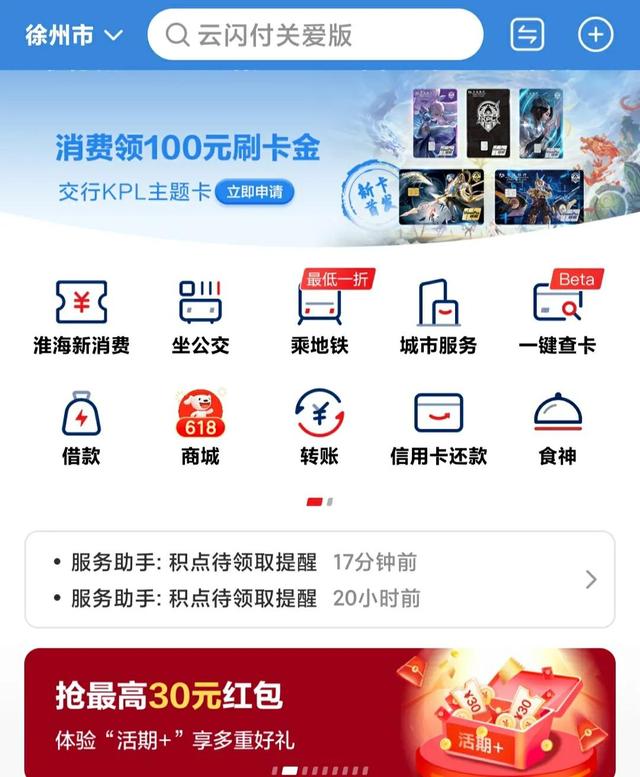
Task: Open the 食神 food service
Action: point(557,427)
